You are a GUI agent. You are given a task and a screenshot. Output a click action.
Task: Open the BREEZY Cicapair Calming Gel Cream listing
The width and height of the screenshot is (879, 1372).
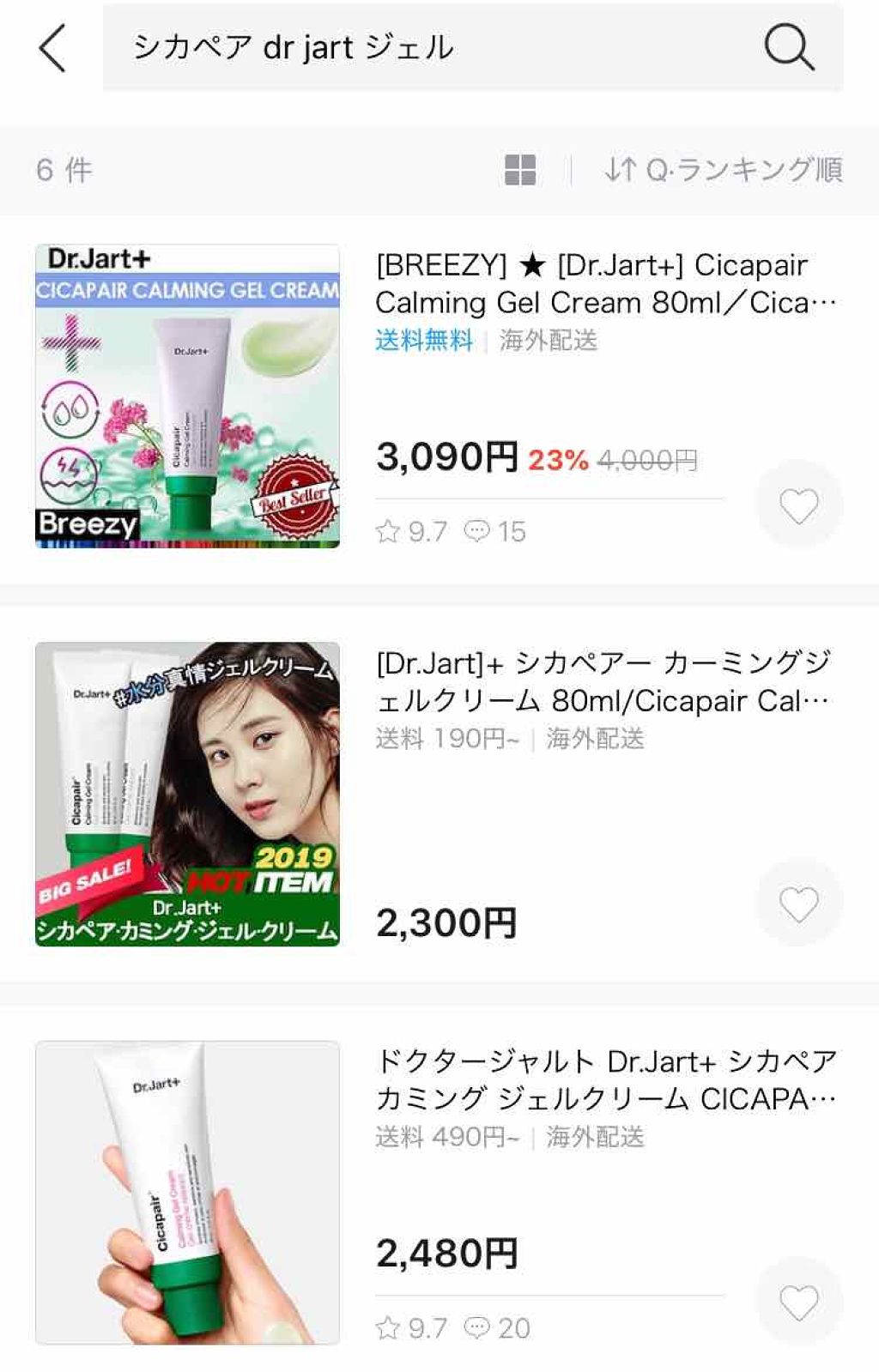click(605, 284)
